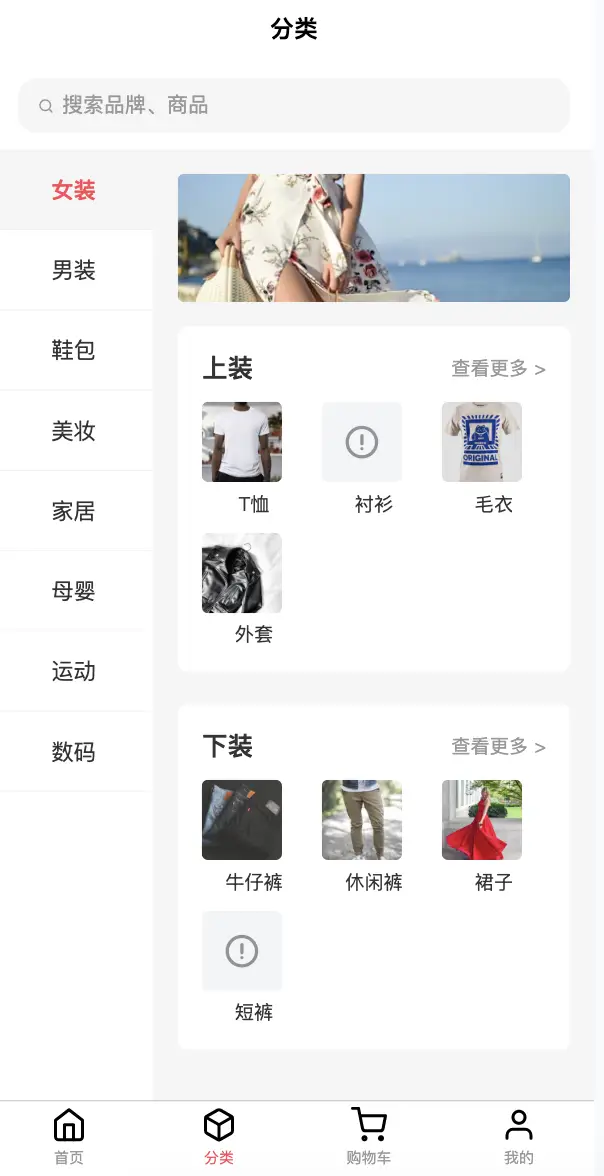Open the 外套 subcategory
This screenshot has width=604, height=1176.
pyautogui.click(x=242, y=574)
